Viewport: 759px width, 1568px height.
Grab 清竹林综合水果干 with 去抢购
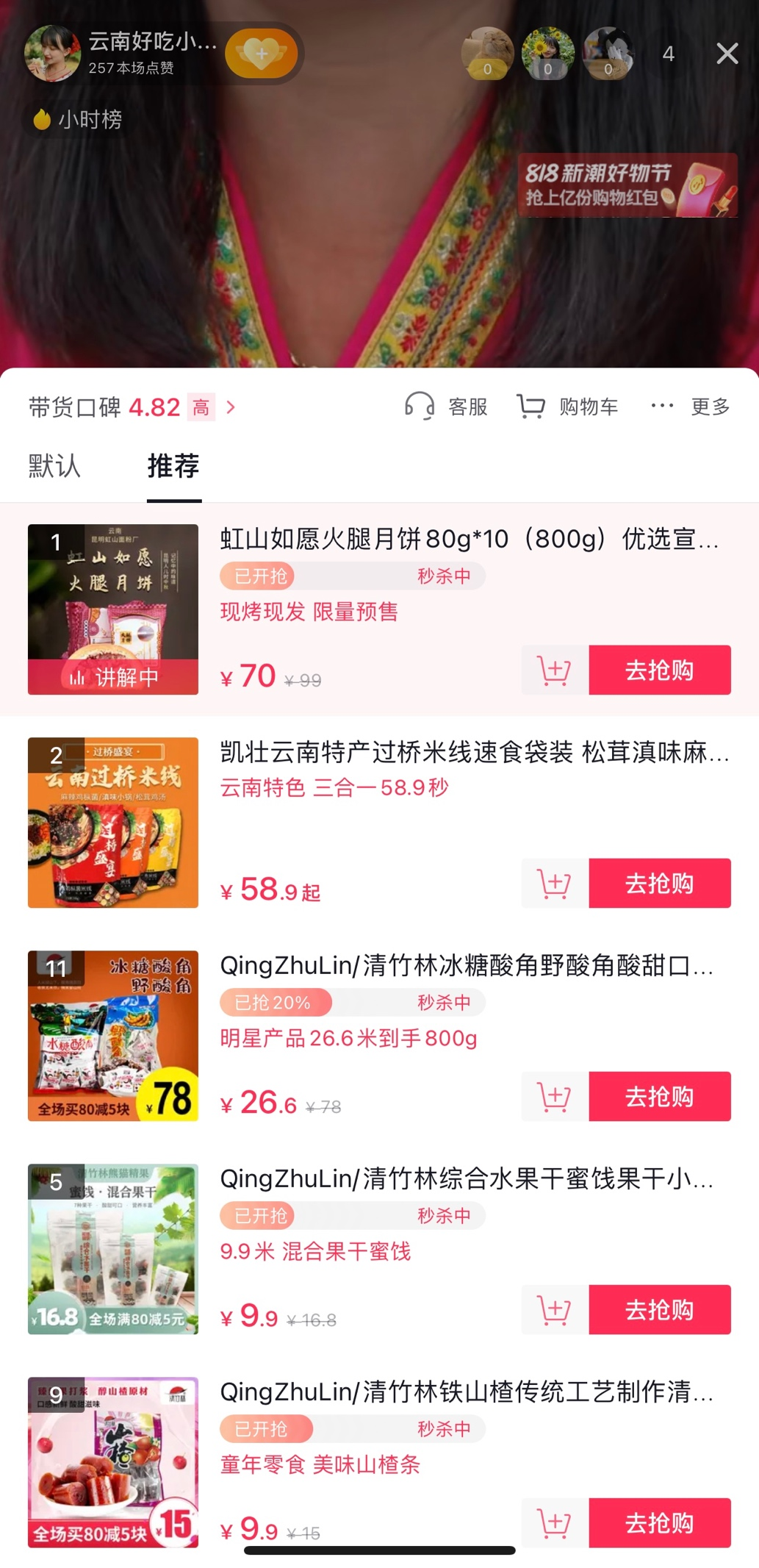659,1310
